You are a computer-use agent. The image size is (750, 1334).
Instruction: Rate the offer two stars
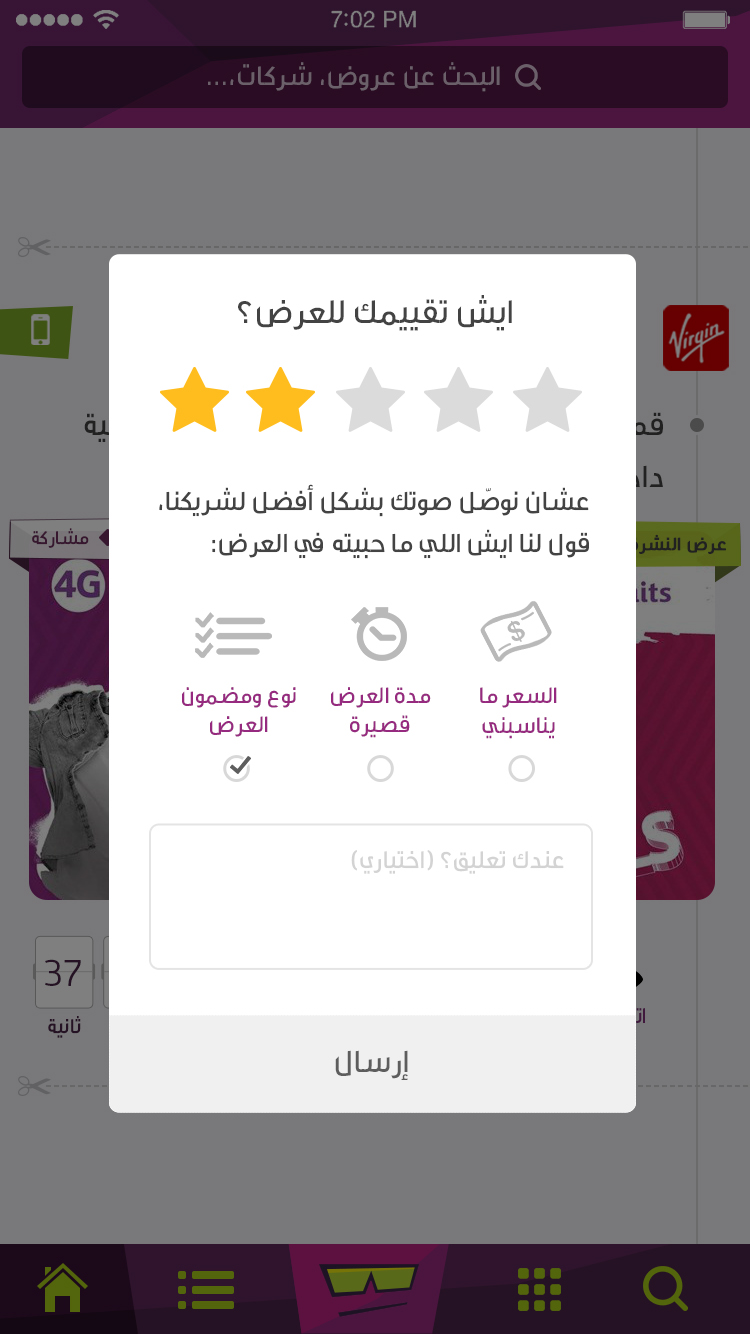(280, 400)
